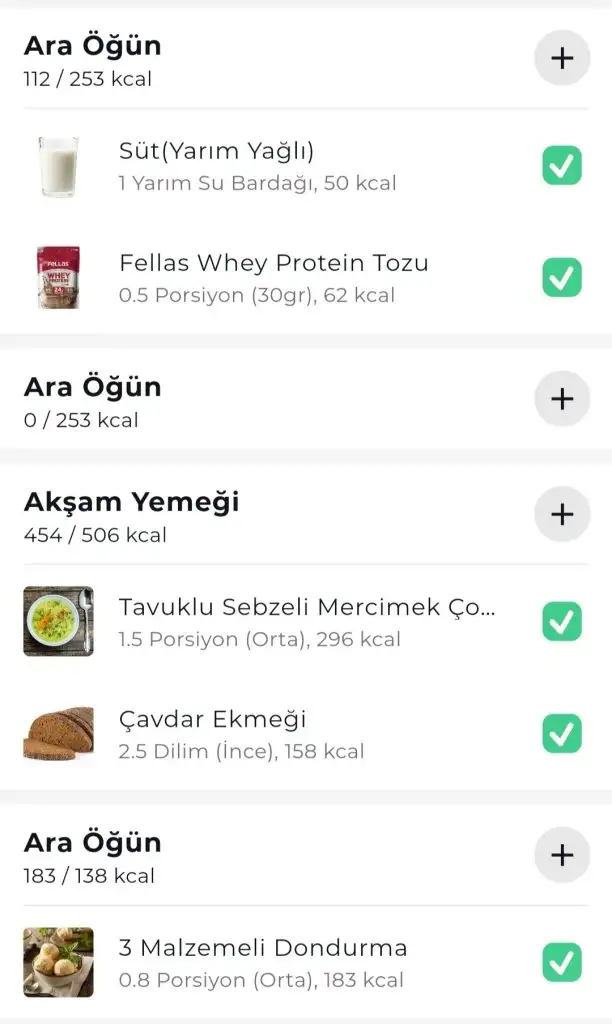The image size is (612, 1024).
Task: Uncheck the Süt(Yarım Yağlı) checkbox
Action: (562, 166)
